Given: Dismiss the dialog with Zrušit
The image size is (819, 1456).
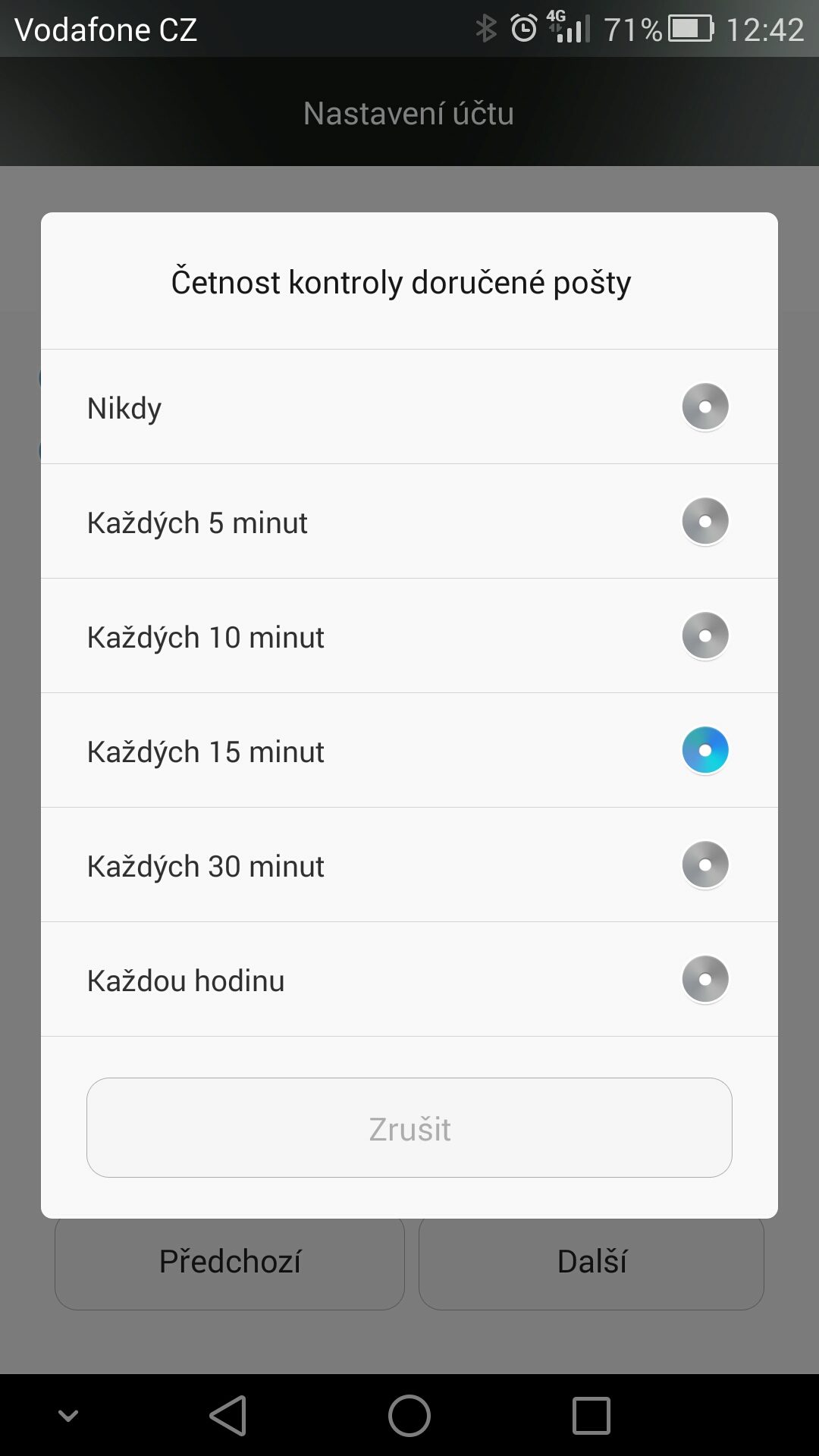Looking at the screenshot, I should 409,1128.
